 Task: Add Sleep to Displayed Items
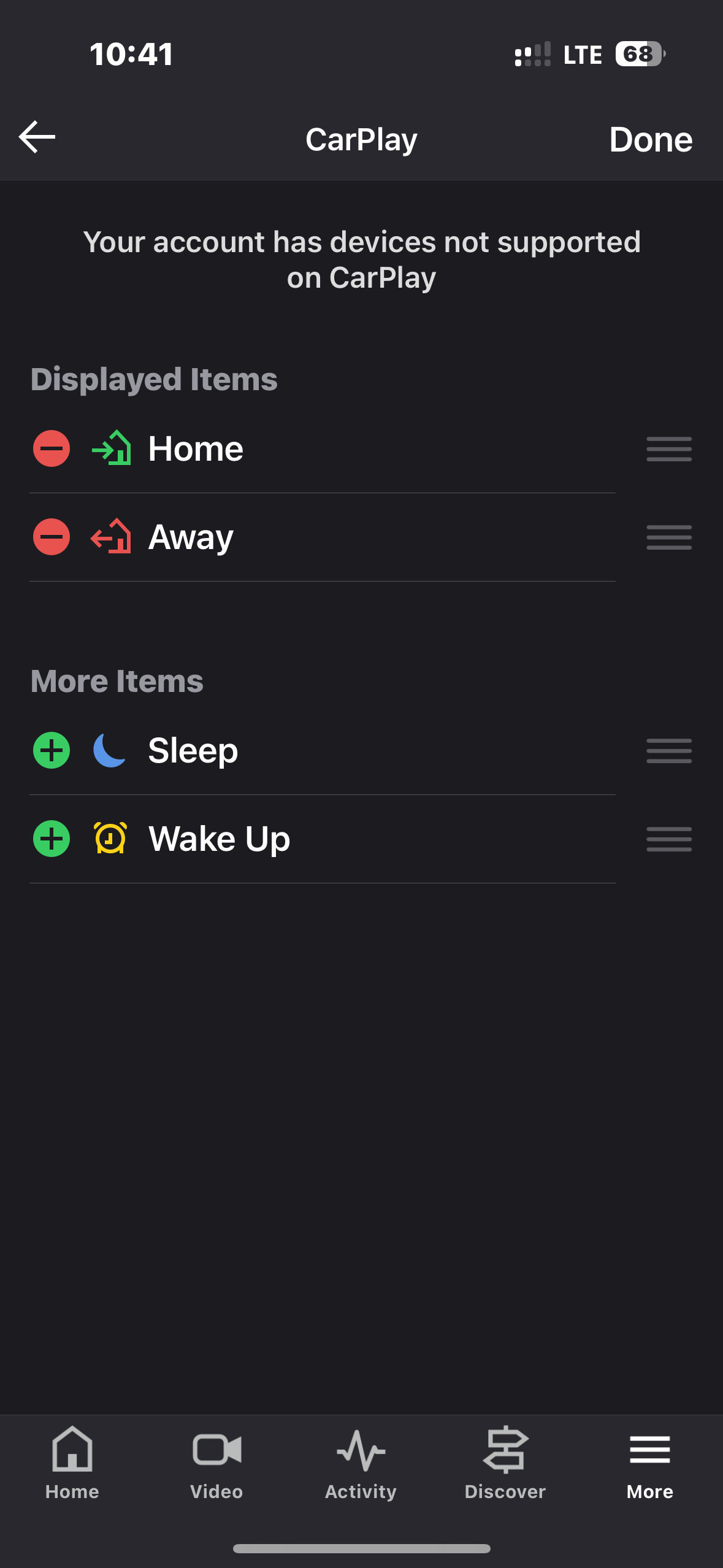52,750
